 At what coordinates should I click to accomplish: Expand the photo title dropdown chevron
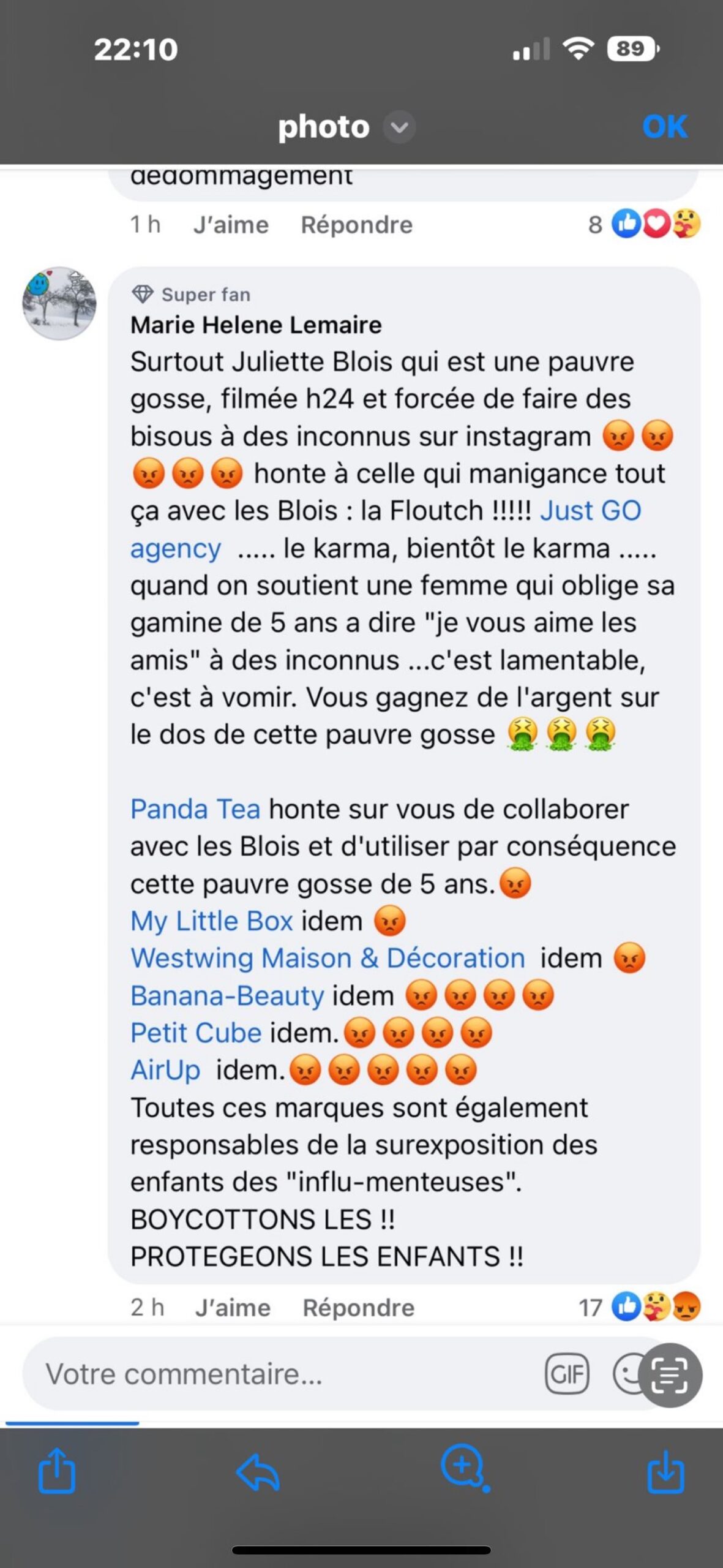coord(399,127)
